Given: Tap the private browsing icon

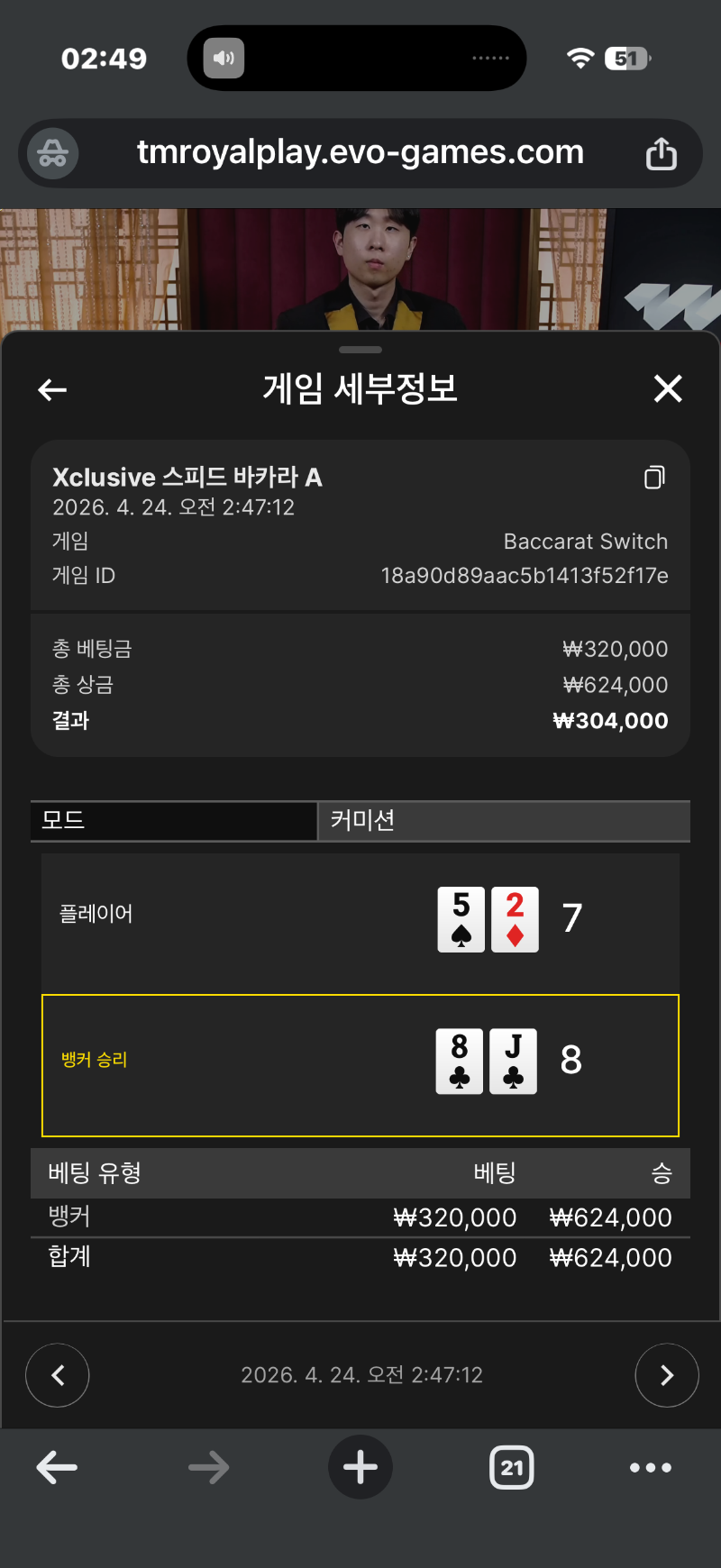Looking at the screenshot, I should 52,153.
